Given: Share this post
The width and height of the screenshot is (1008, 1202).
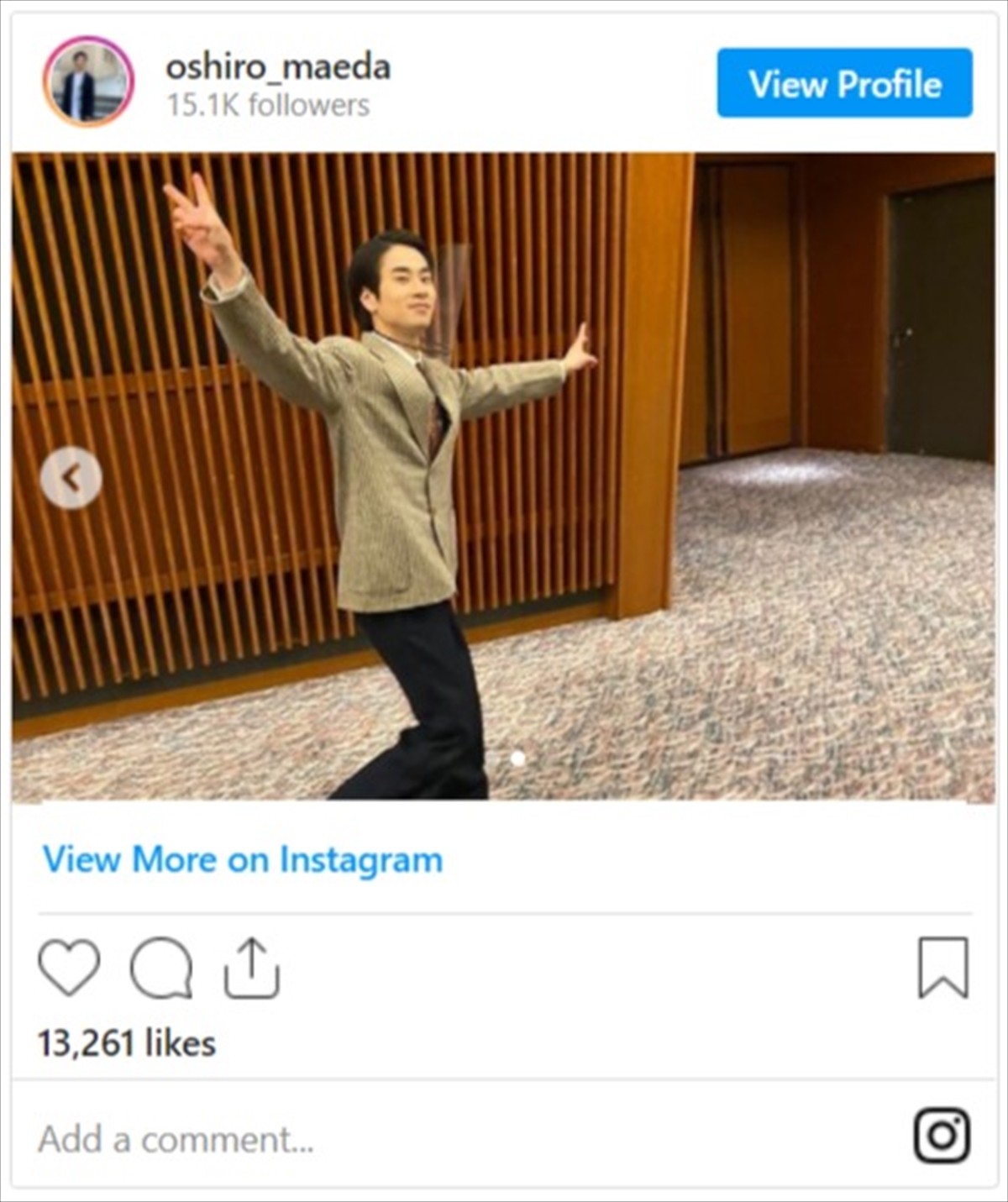Looking at the screenshot, I should (251, 968).
